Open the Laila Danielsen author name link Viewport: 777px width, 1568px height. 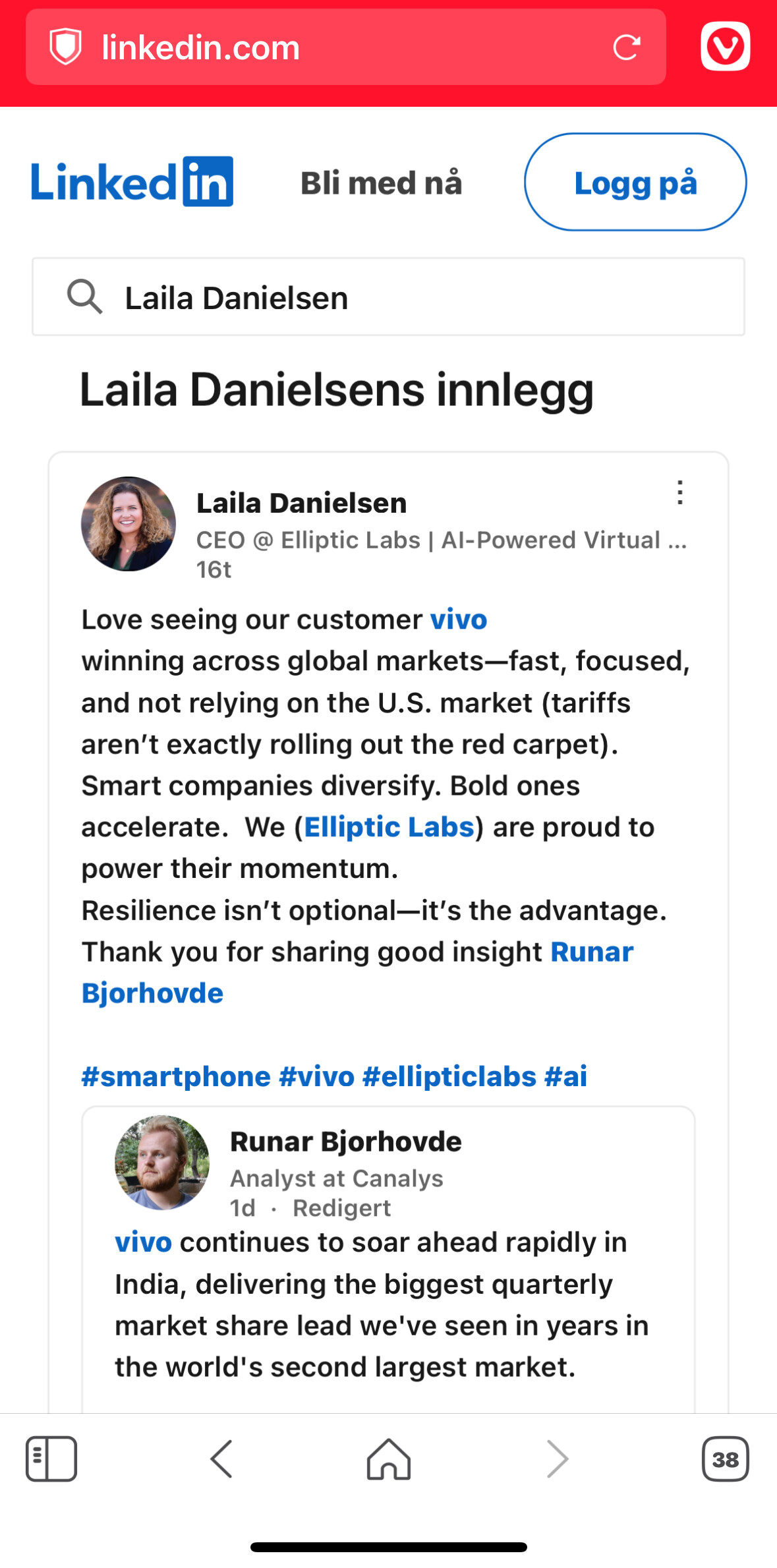click(301, 503)
